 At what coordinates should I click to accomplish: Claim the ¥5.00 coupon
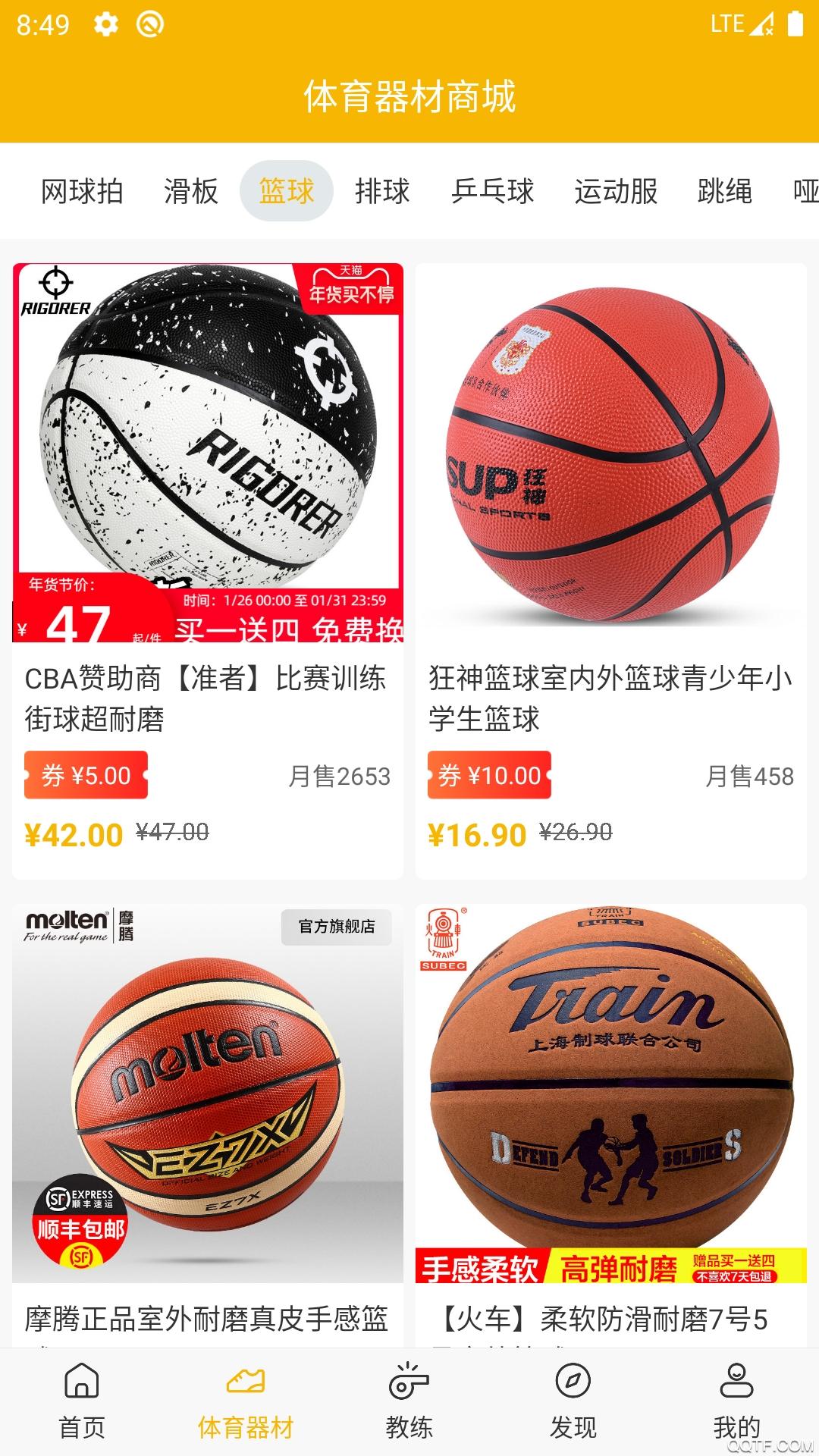pyautogui.click(x=86, y=775)
